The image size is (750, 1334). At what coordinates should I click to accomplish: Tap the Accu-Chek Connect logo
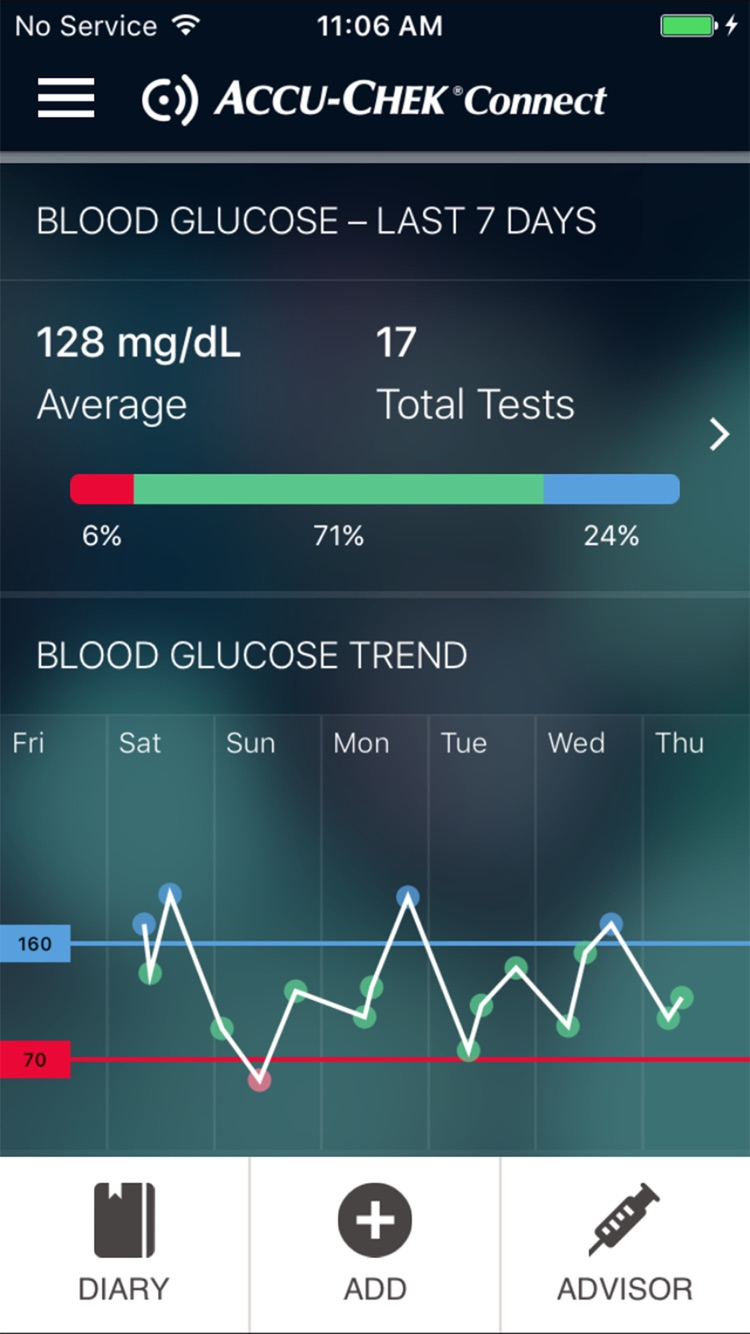(x=375, y=99)
